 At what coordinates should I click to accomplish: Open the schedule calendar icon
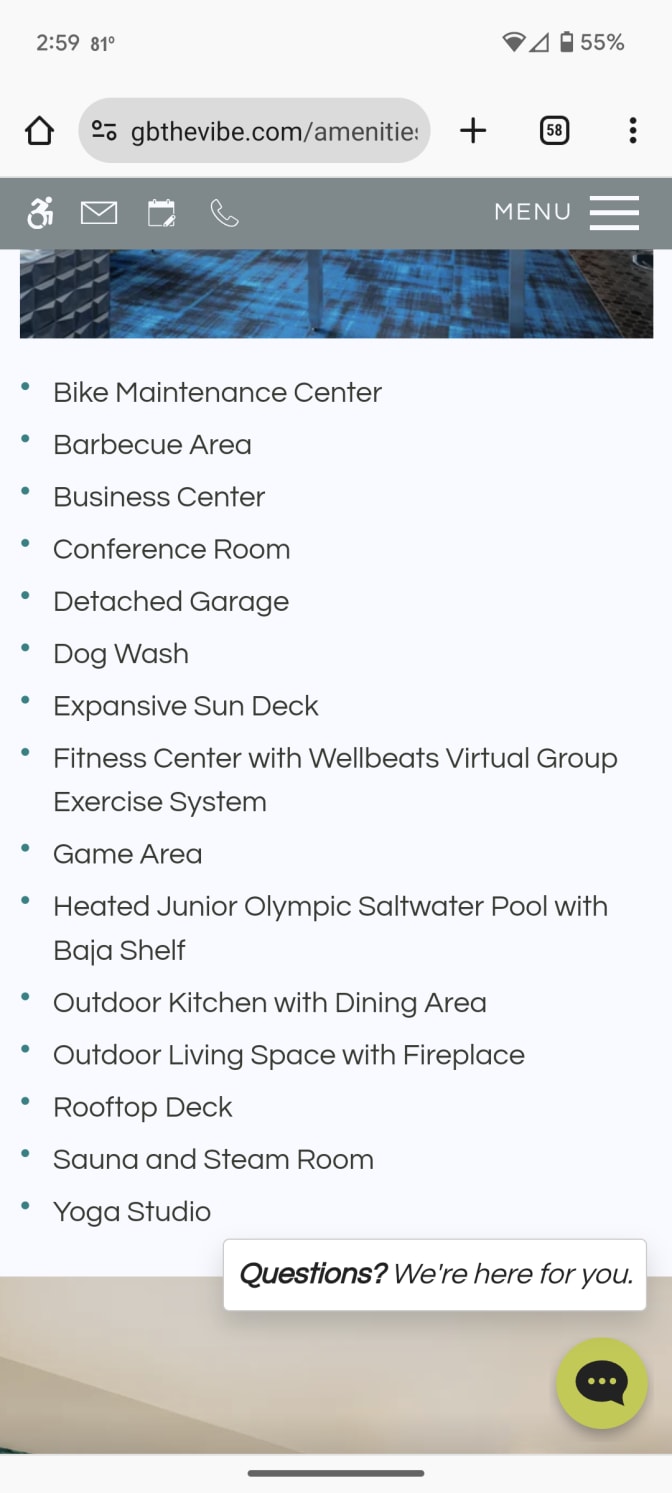coord(162,213)
